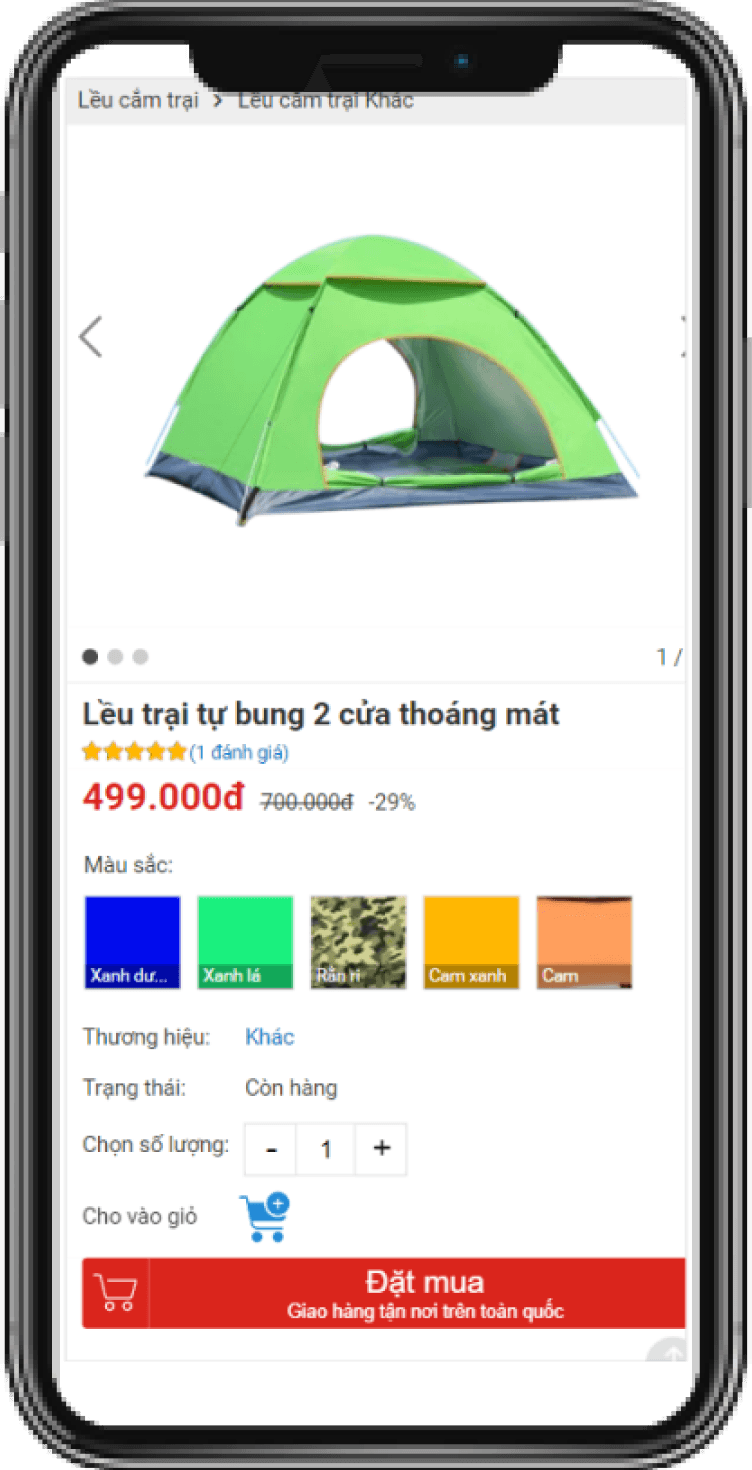Open the Lều cắm trại Khác breadcrumb
This screenshot has height=1470, width=752.
325,101
